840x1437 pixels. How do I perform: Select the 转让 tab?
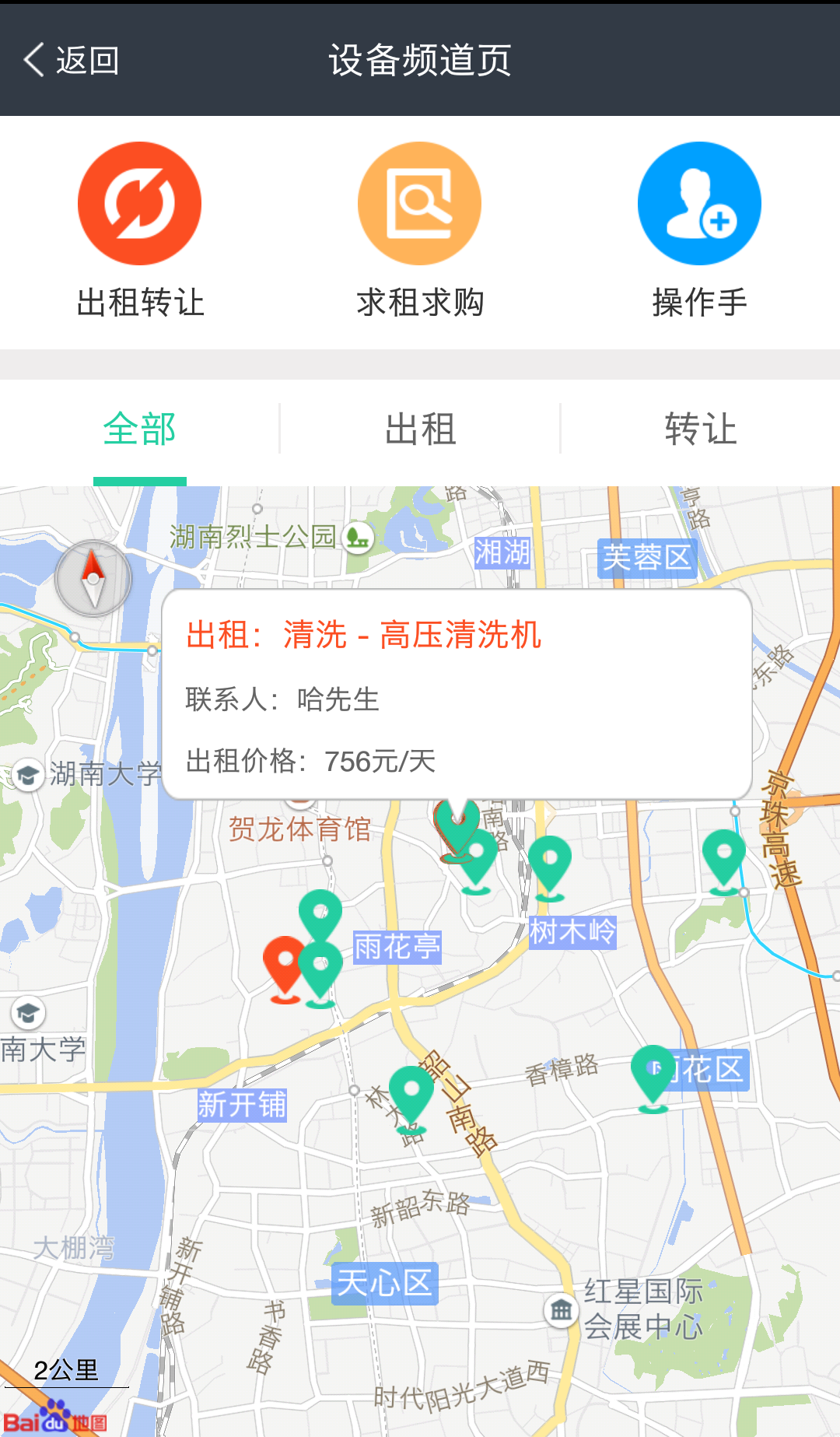[x=700, y=430]
